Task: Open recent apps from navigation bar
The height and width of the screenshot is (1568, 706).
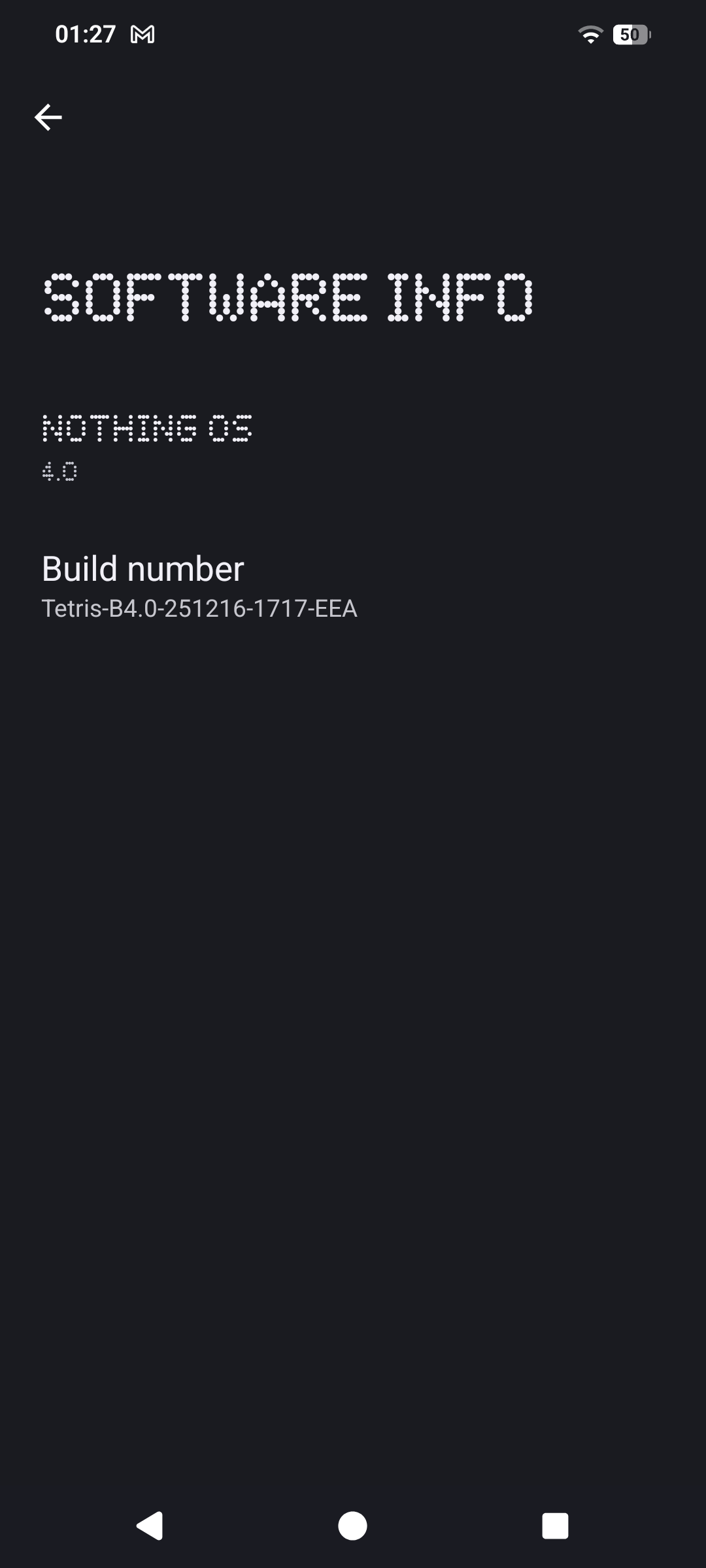Action: [x=555, y=1526]
